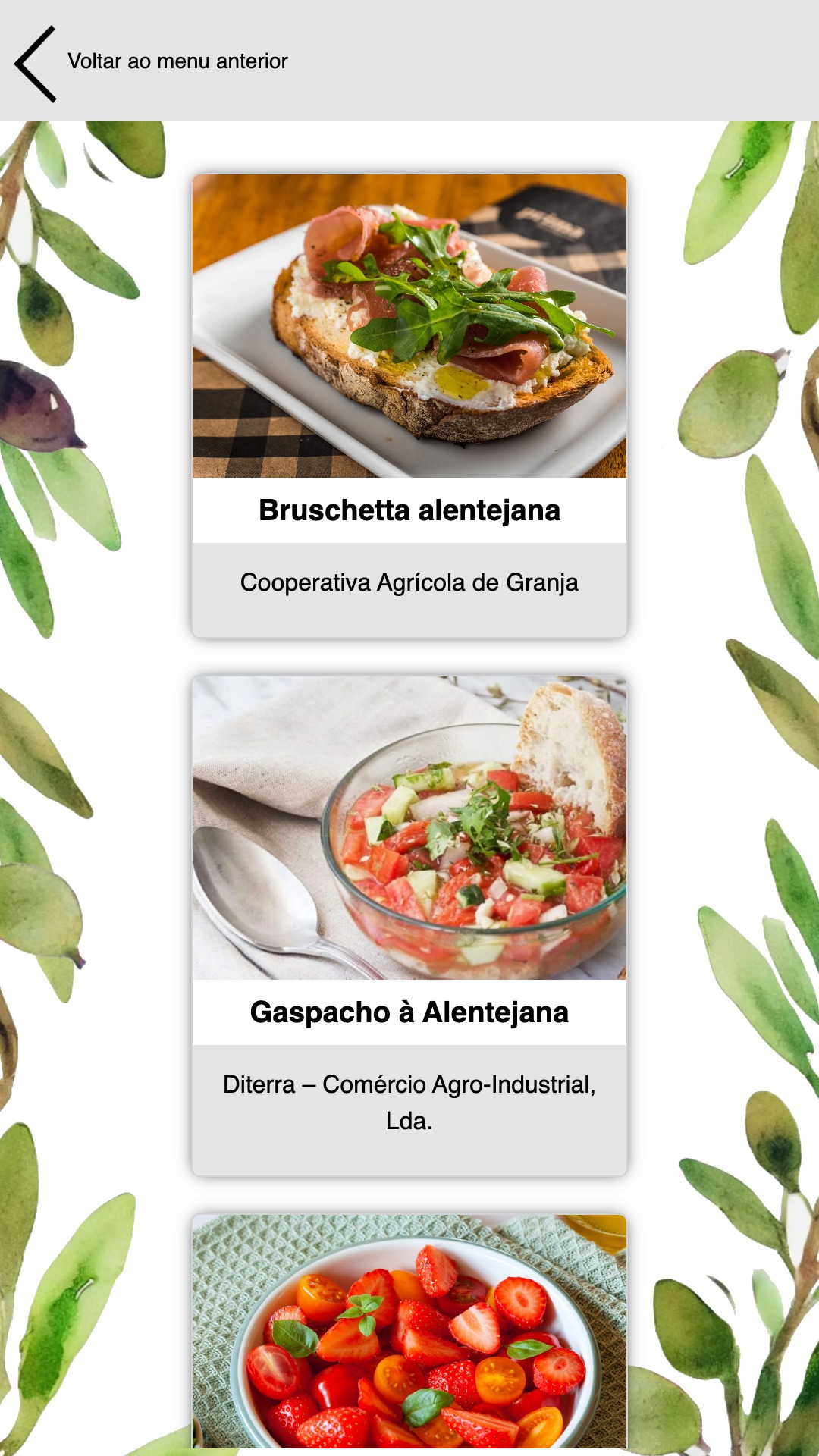Tap the back arrow to previous menu
819x1456 pixels.
[36, 64]
